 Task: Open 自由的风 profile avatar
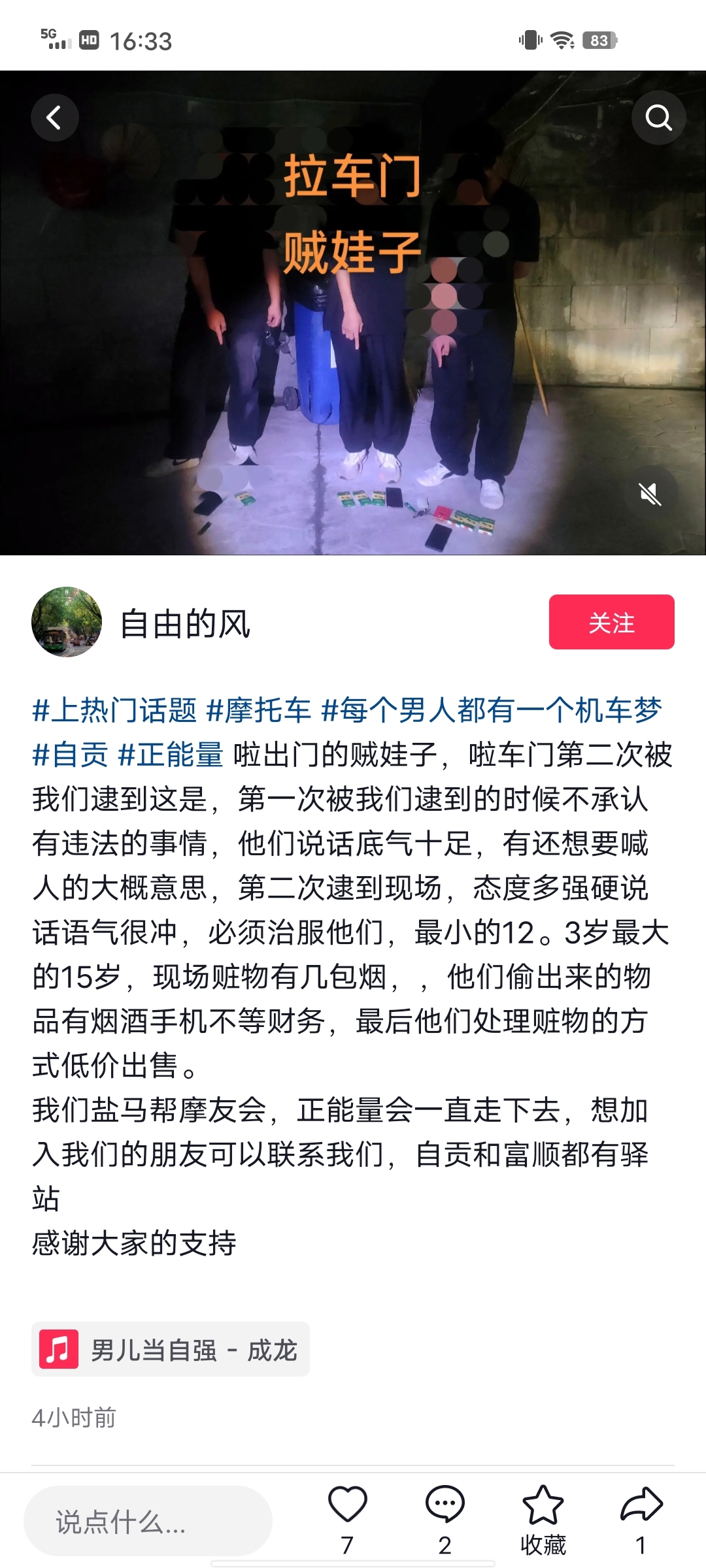(x=67, y=622)
